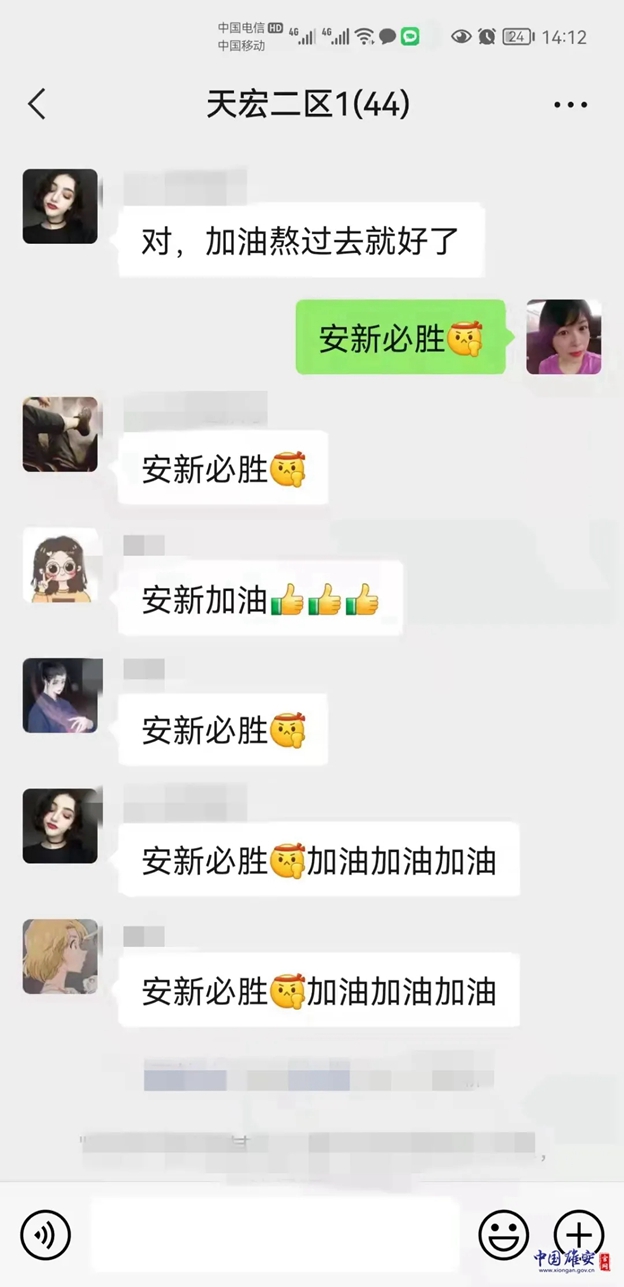Open the group chat overflow menu
Viewport: 624px width, 1287px height.
point(571,104)
